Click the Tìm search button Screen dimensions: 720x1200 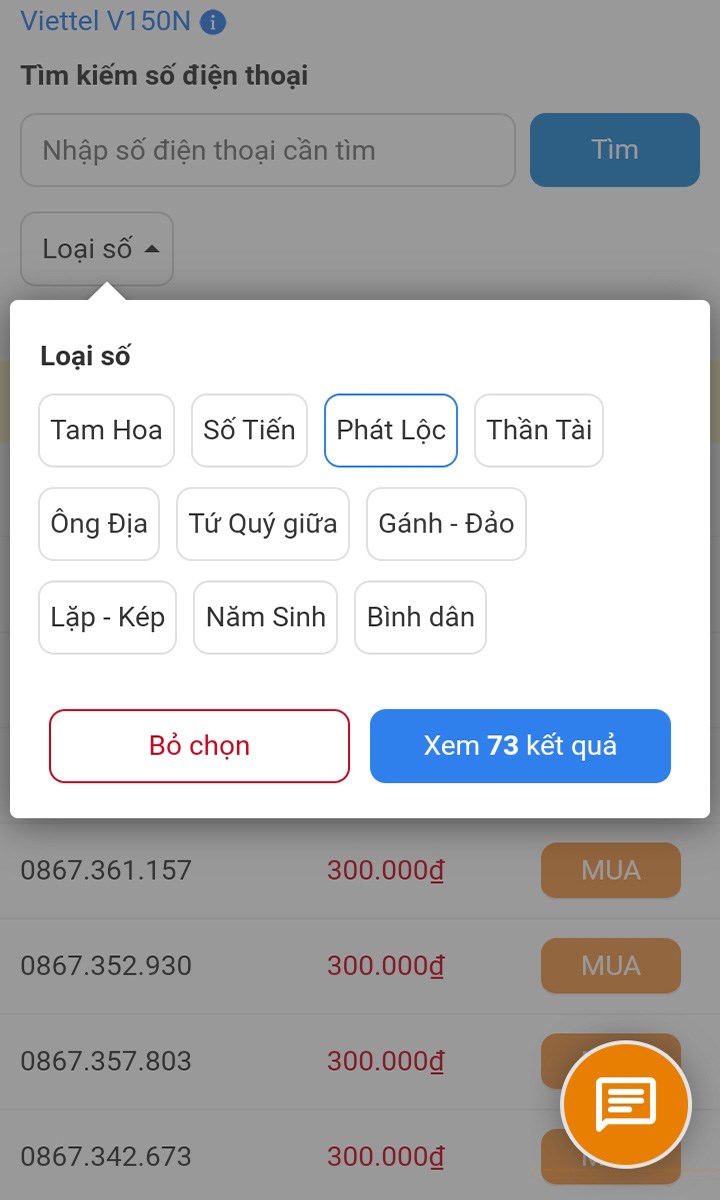[613, 149]
